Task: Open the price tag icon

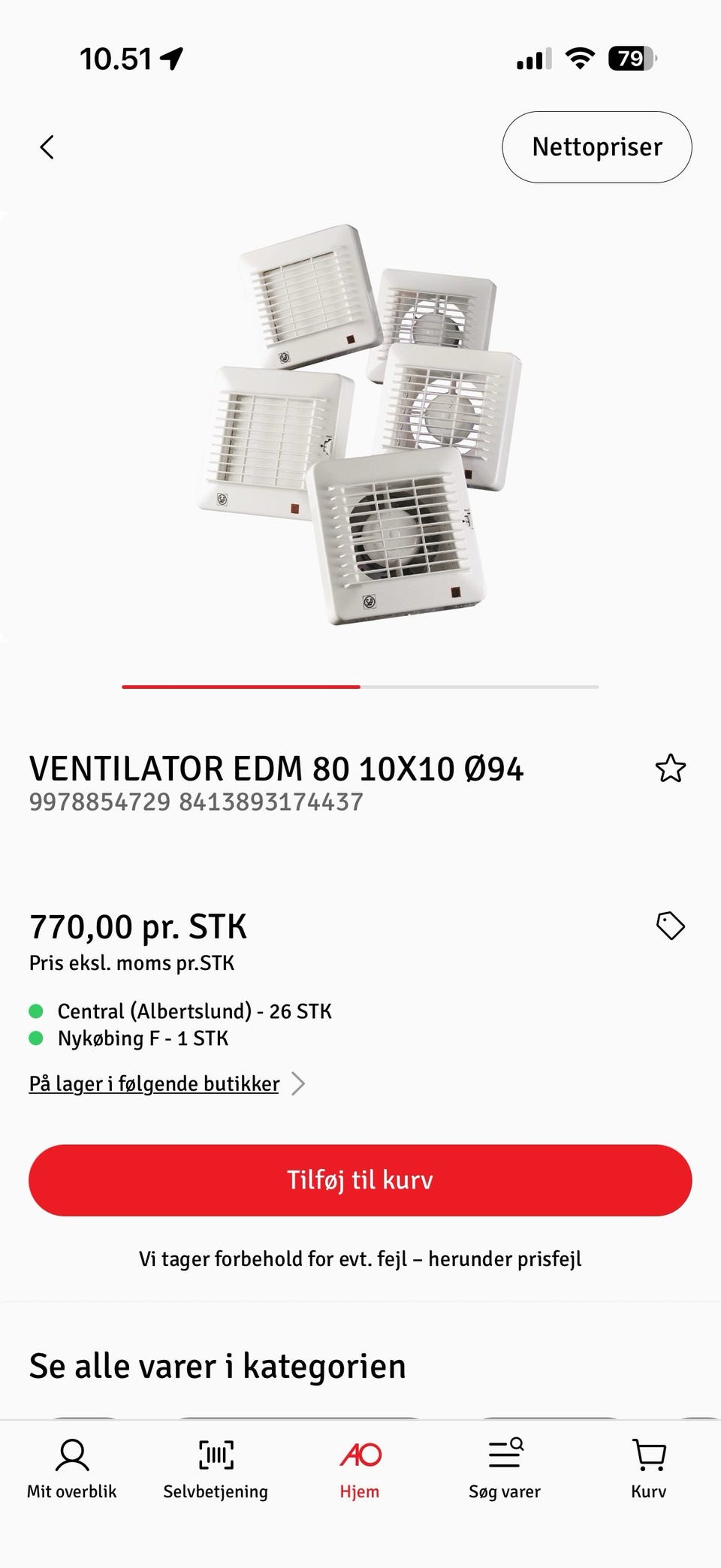Action: coord(671,926)
